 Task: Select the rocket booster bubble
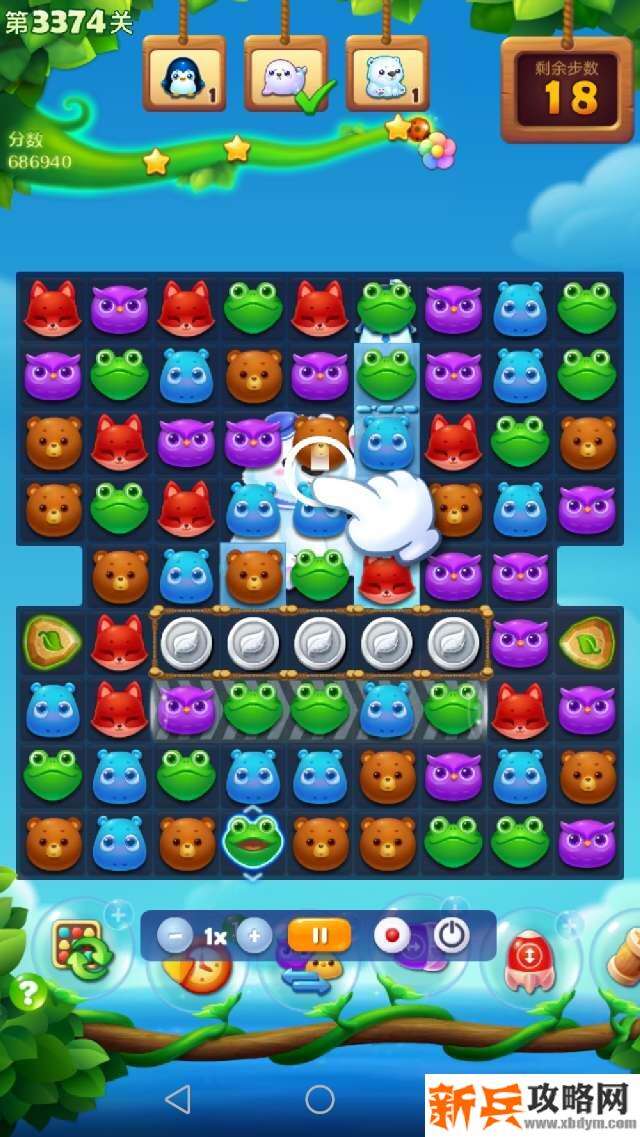[x=528, y=962]
